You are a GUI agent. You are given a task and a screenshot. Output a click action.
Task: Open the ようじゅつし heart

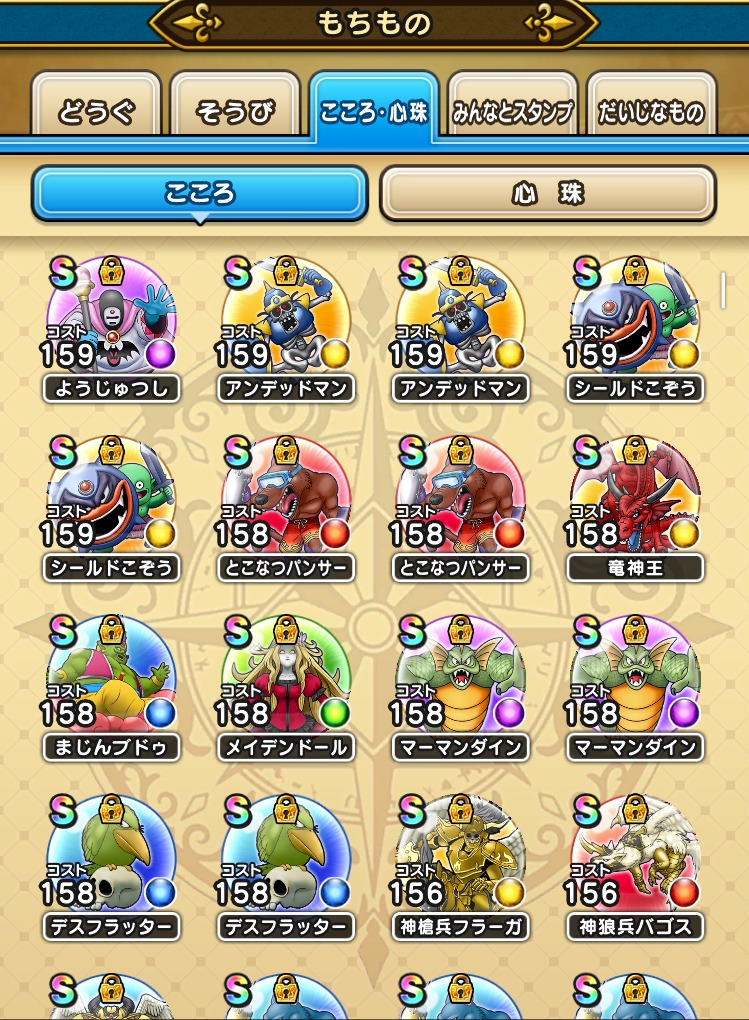pos(111,322)
